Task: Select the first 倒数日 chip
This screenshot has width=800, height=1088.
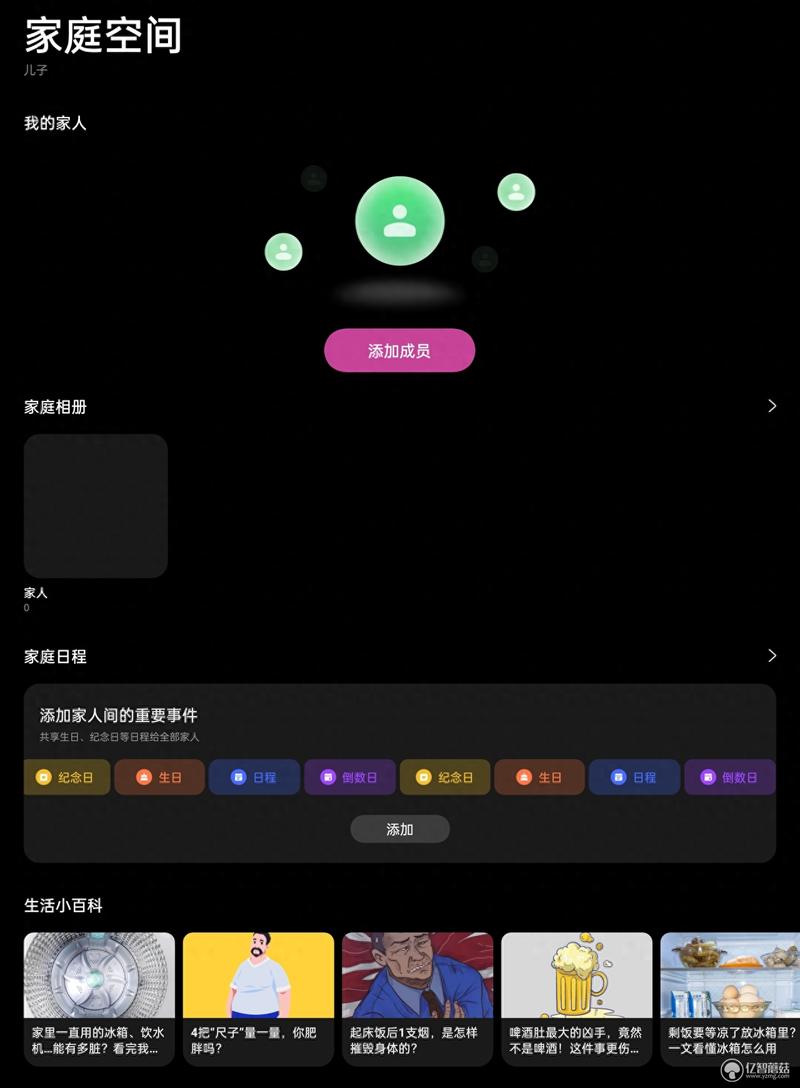Action: point(349,777)
